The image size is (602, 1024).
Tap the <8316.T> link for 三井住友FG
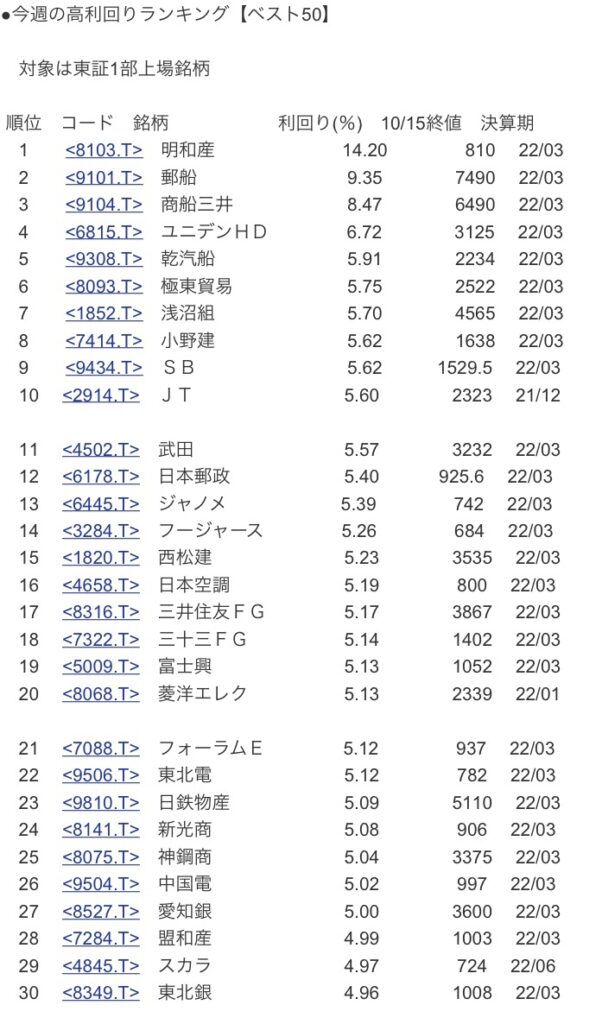click(x=101, y=613)
